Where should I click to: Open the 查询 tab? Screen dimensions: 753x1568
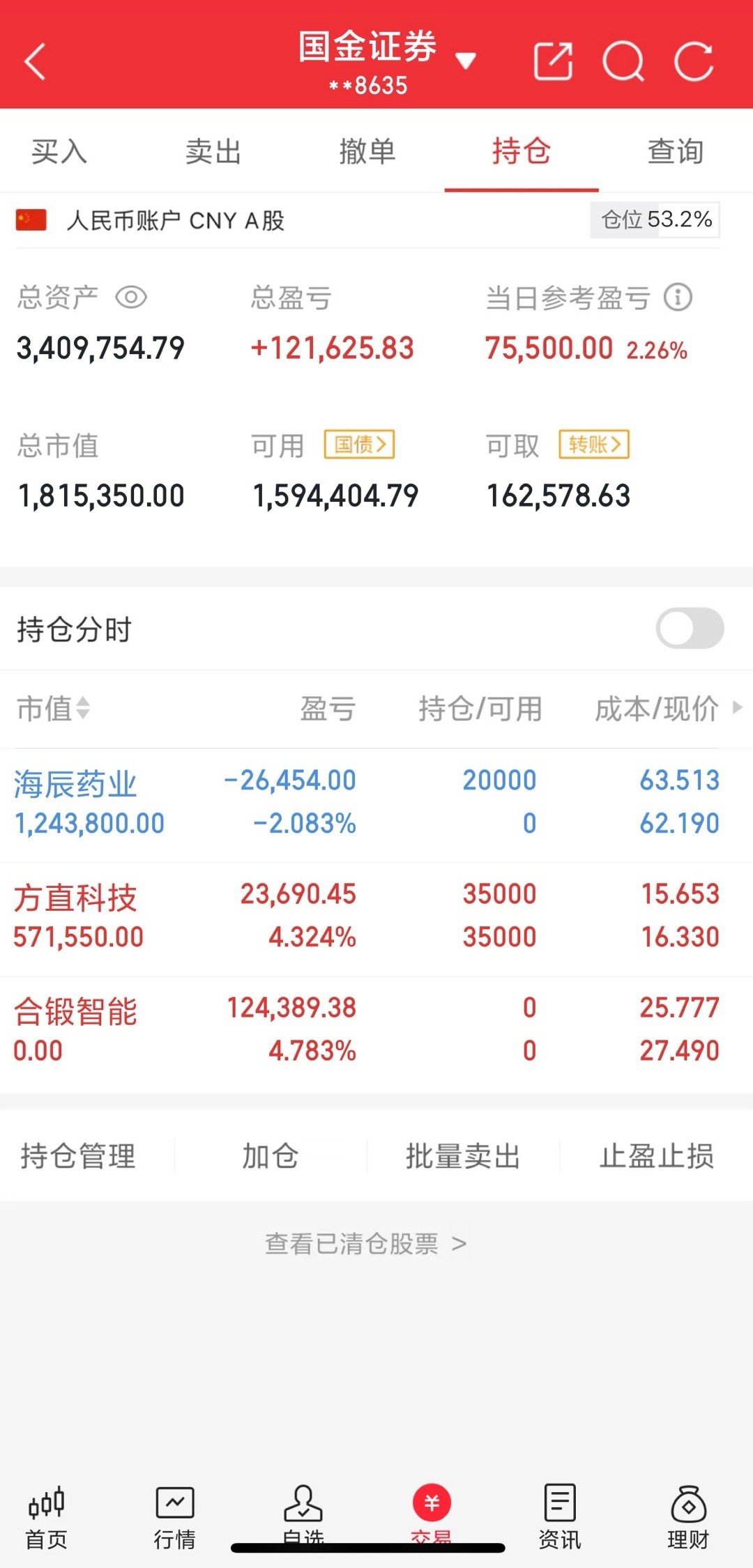tap(674, 152)
